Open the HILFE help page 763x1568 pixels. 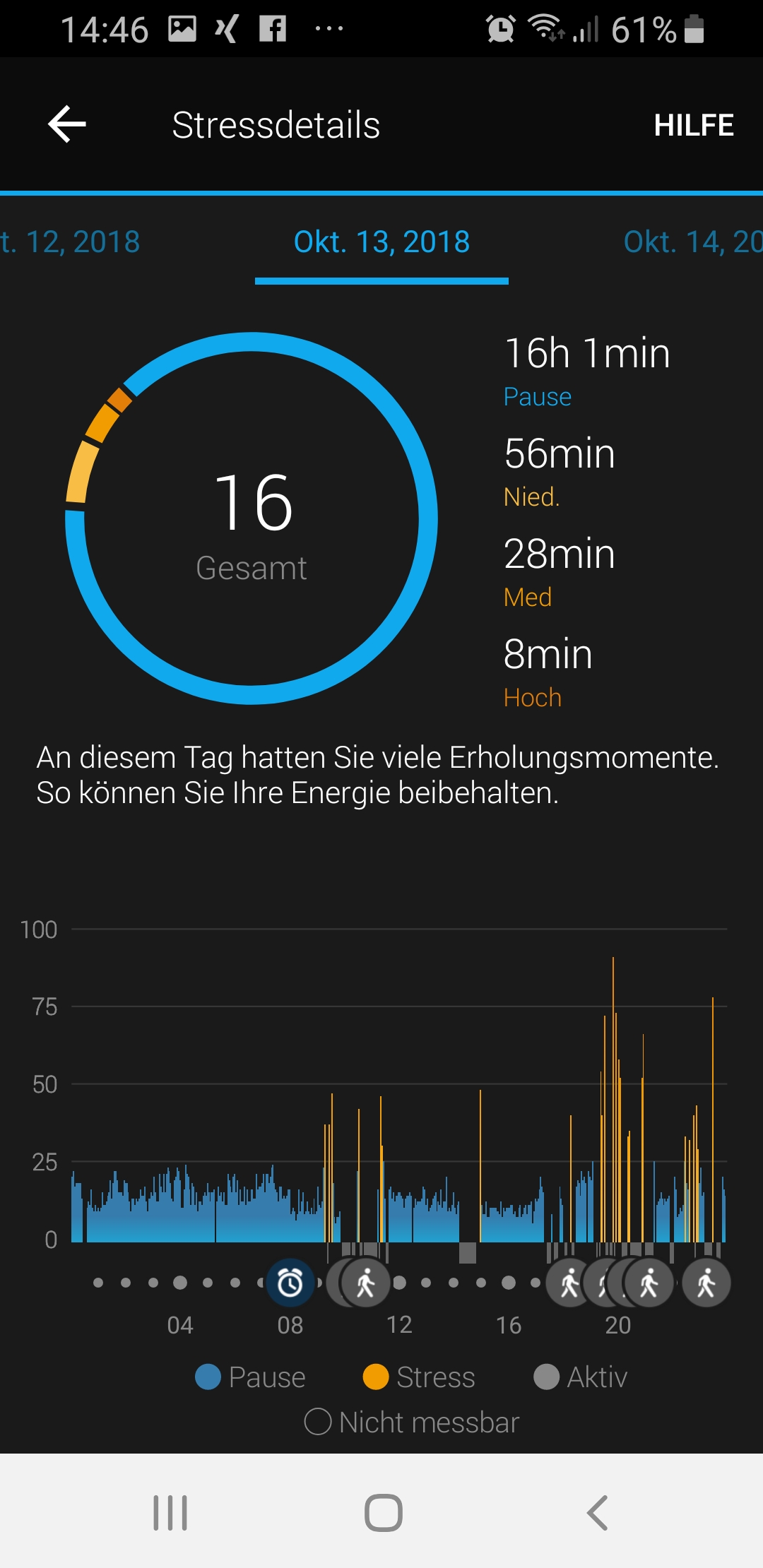pos(693,125)
